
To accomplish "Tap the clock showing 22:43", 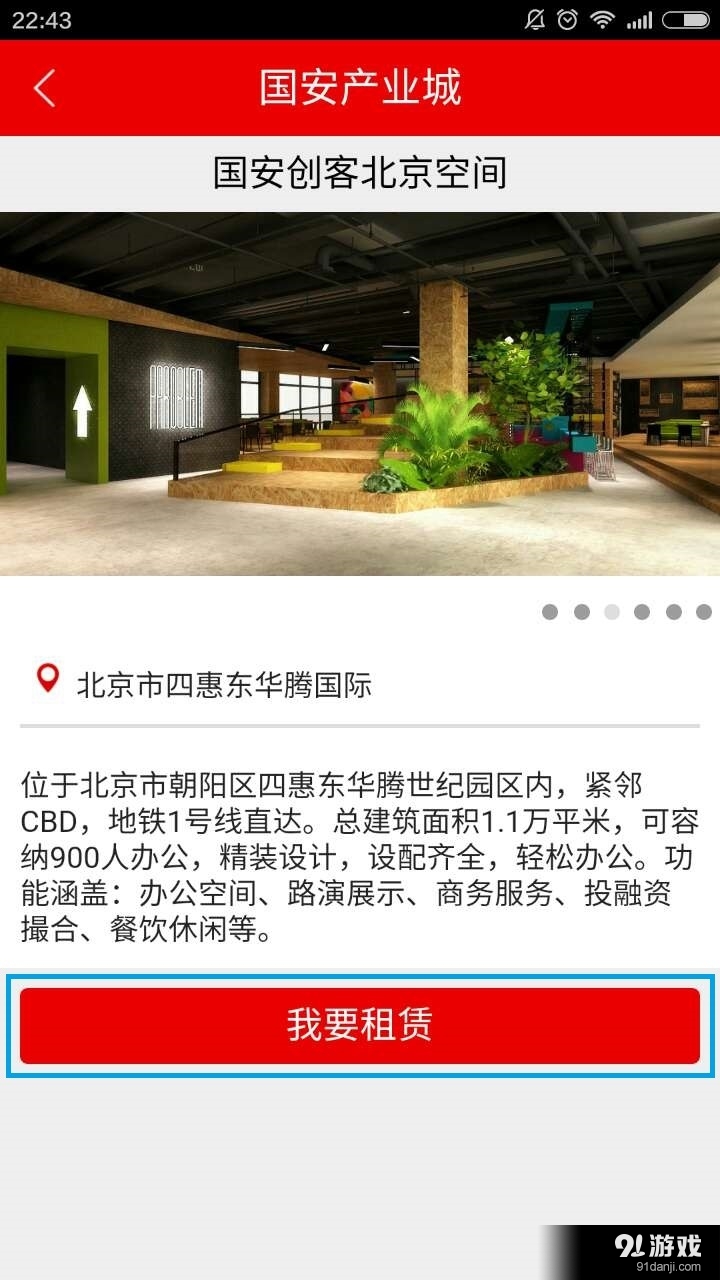I will [x=42, y=17].
